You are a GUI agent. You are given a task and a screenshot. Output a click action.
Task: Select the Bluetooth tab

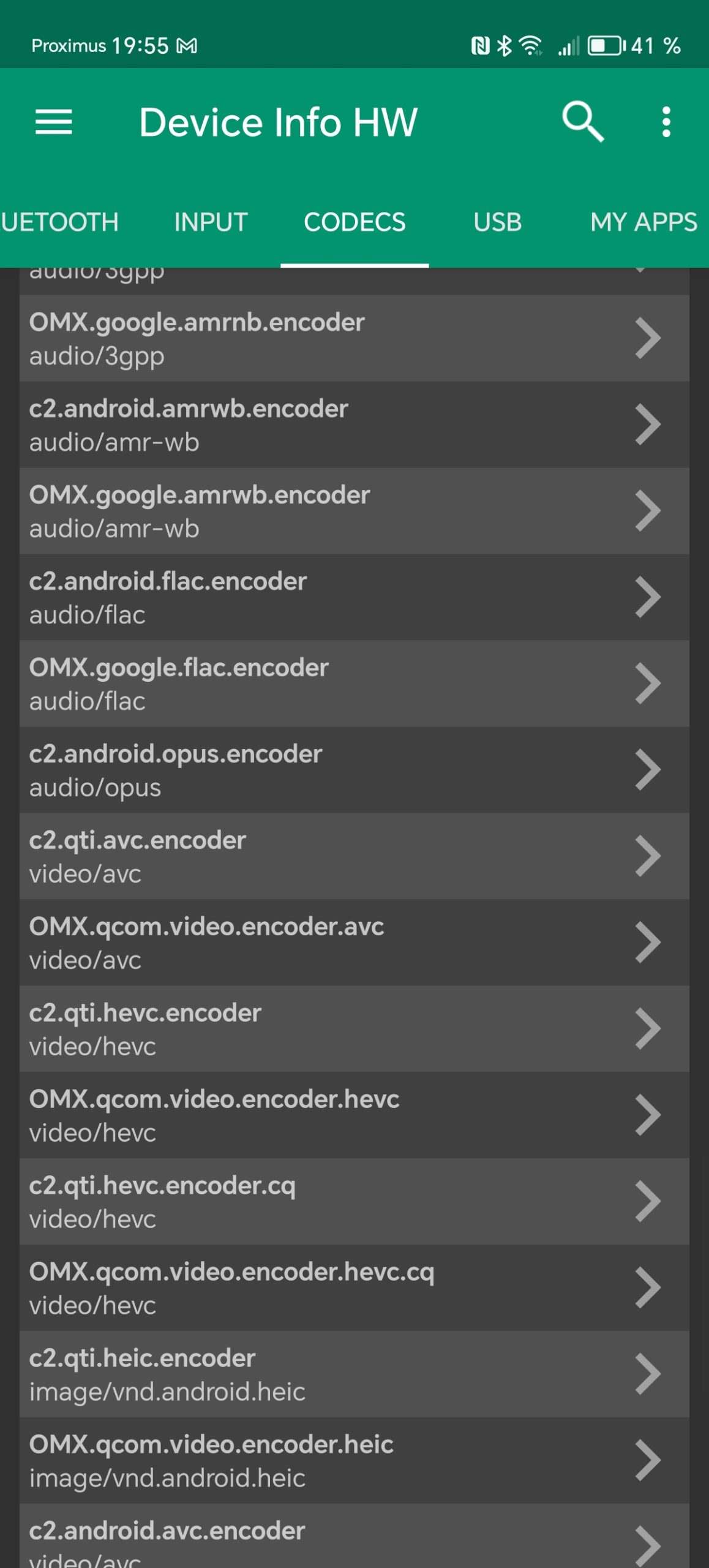(x=60, y=222)
